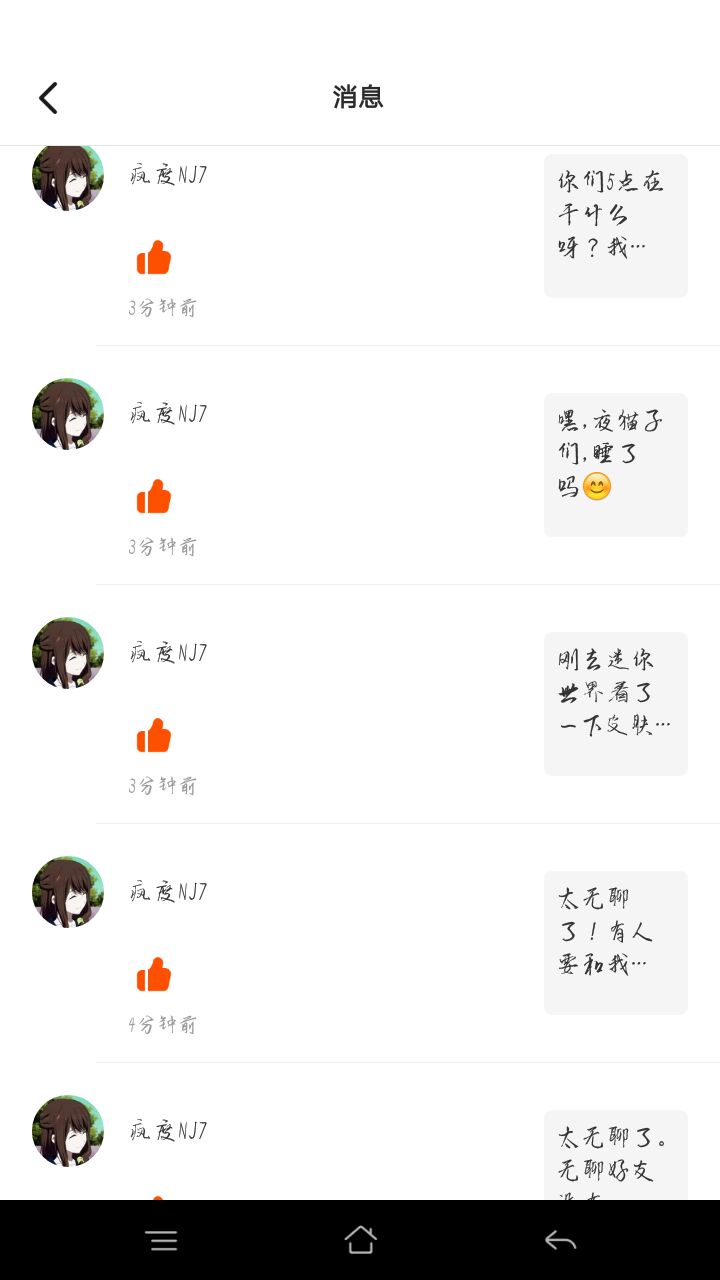Open the system recent apps menu

click(x=161, y=1240)
